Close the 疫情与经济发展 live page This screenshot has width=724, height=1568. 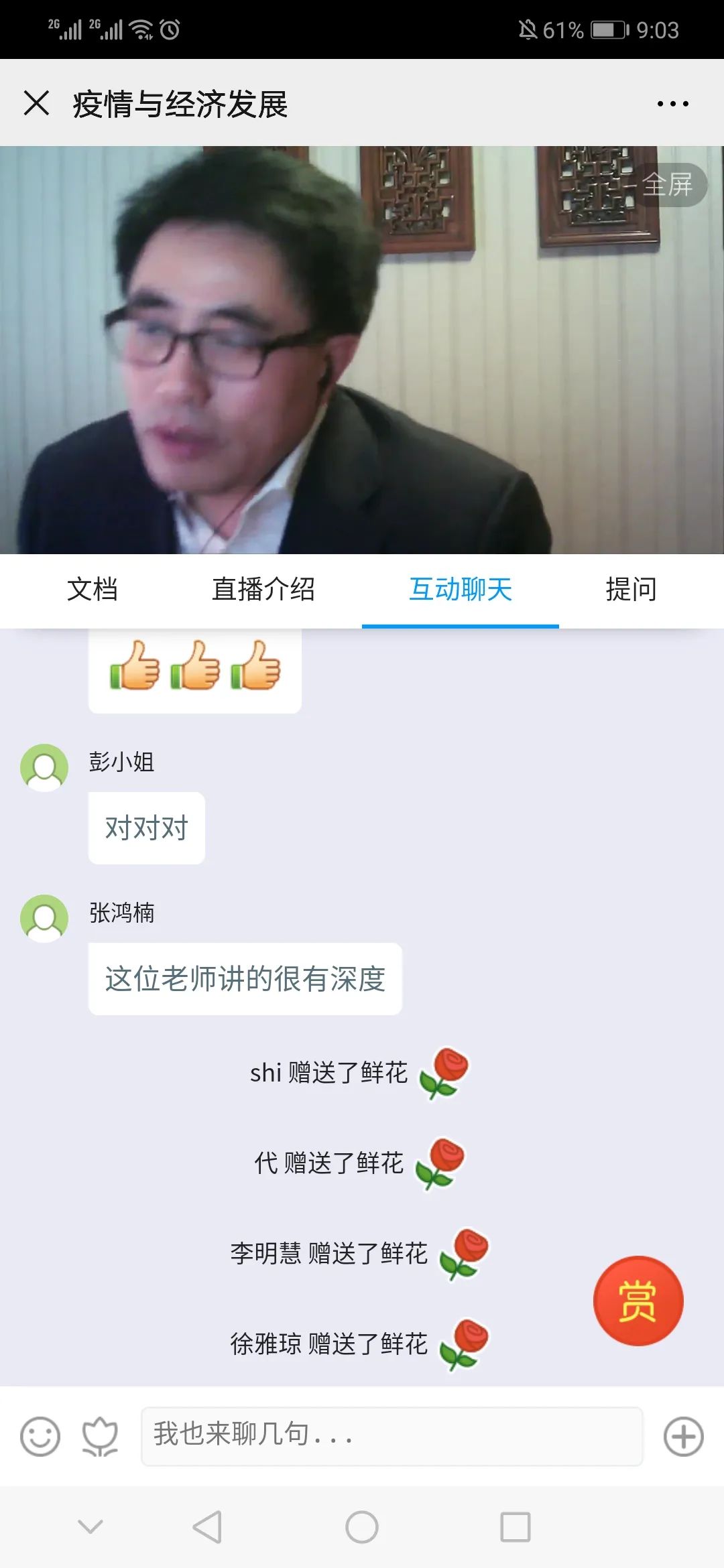click(x=36, y=104)
